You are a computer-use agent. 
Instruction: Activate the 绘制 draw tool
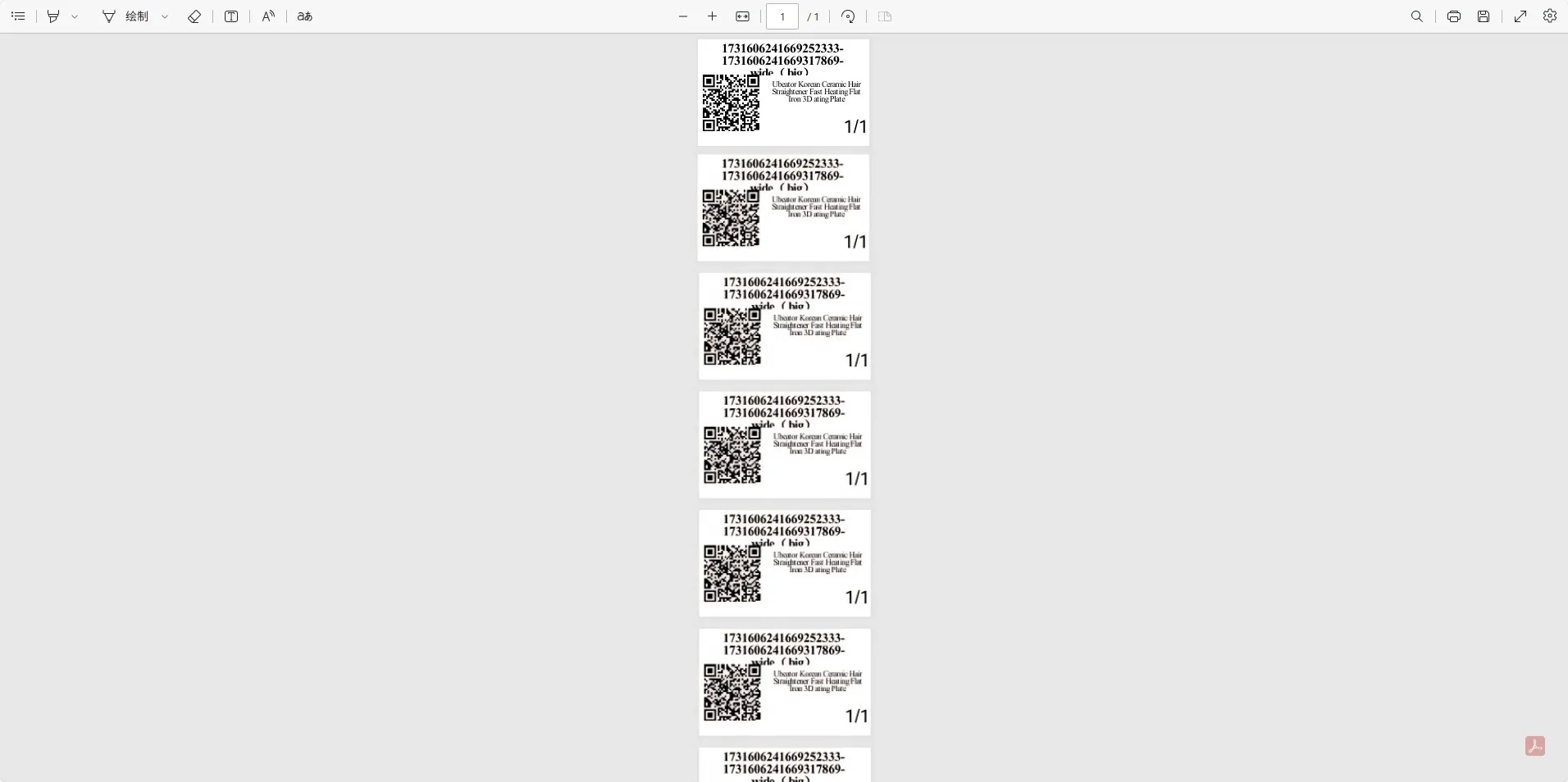click(125, 16)
